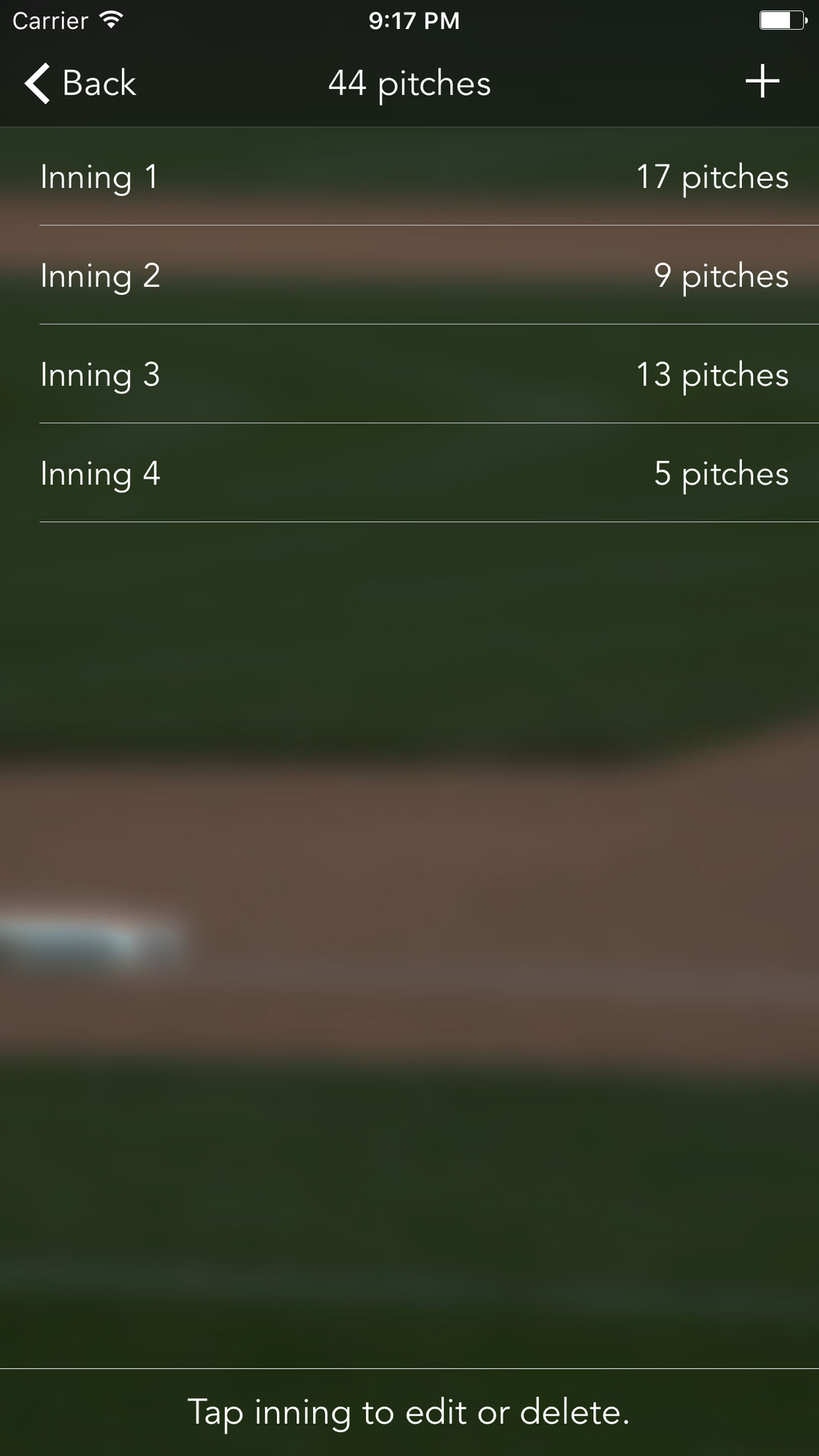The height and width of the screenshot is (1456, 819).
Task: Go back to the previous screen
Action: pyautogui.click(x=80, y=84)
